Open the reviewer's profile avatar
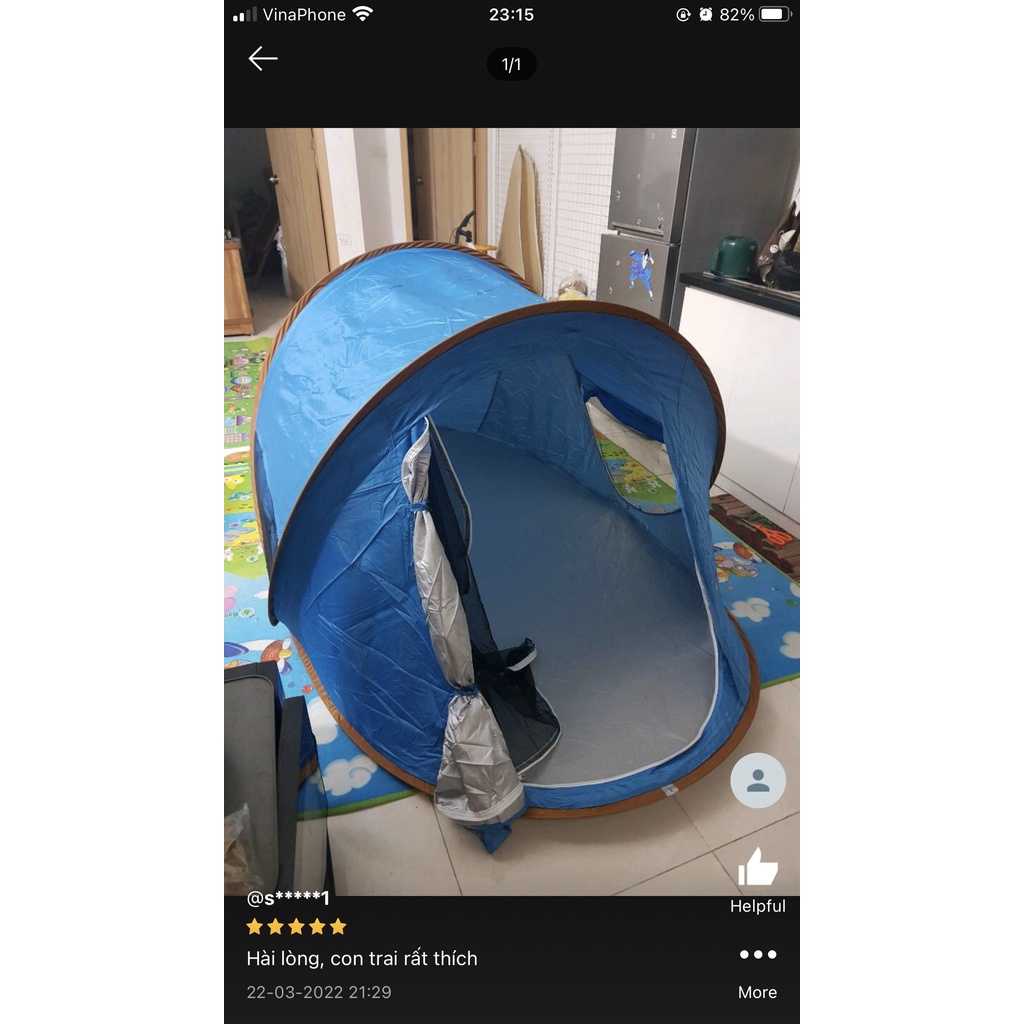 pos(758,781)
